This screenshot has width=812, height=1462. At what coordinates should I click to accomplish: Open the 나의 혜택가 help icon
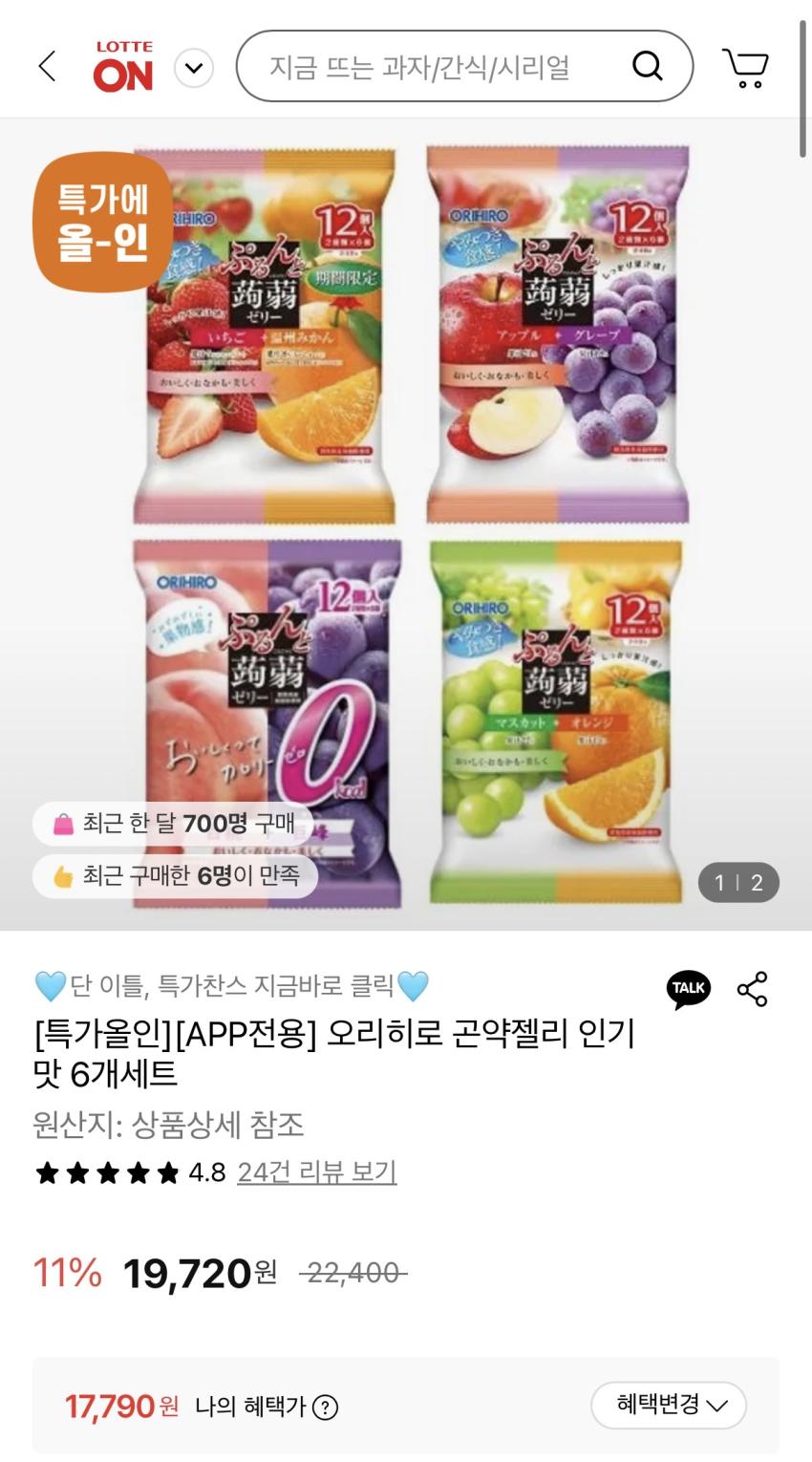pyautogui.click(x=326, y=1408)
